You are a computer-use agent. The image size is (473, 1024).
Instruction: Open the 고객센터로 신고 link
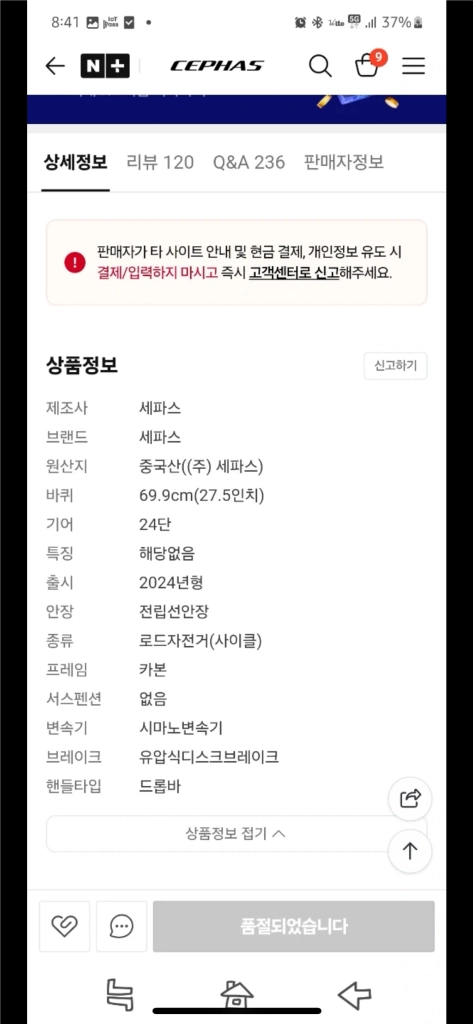tap(293, 273)
